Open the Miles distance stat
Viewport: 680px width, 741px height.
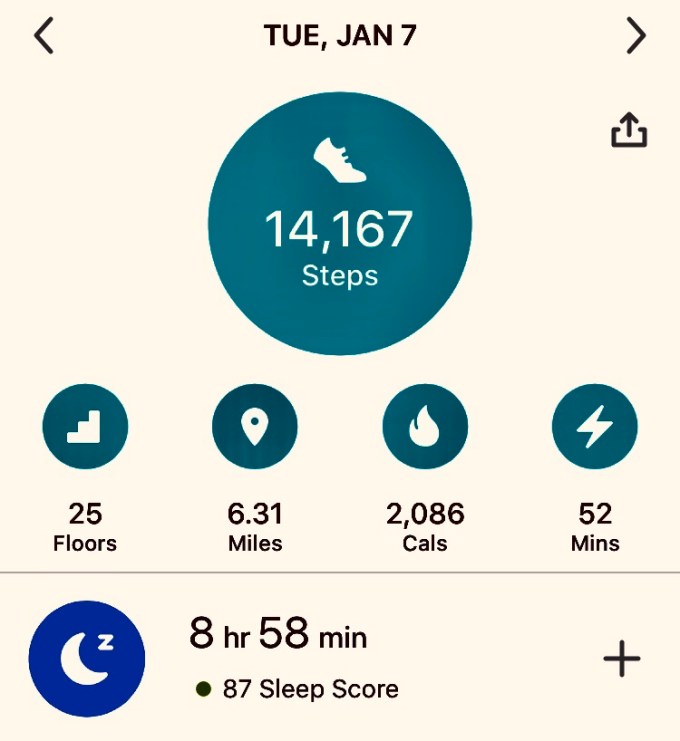(255, 428)
